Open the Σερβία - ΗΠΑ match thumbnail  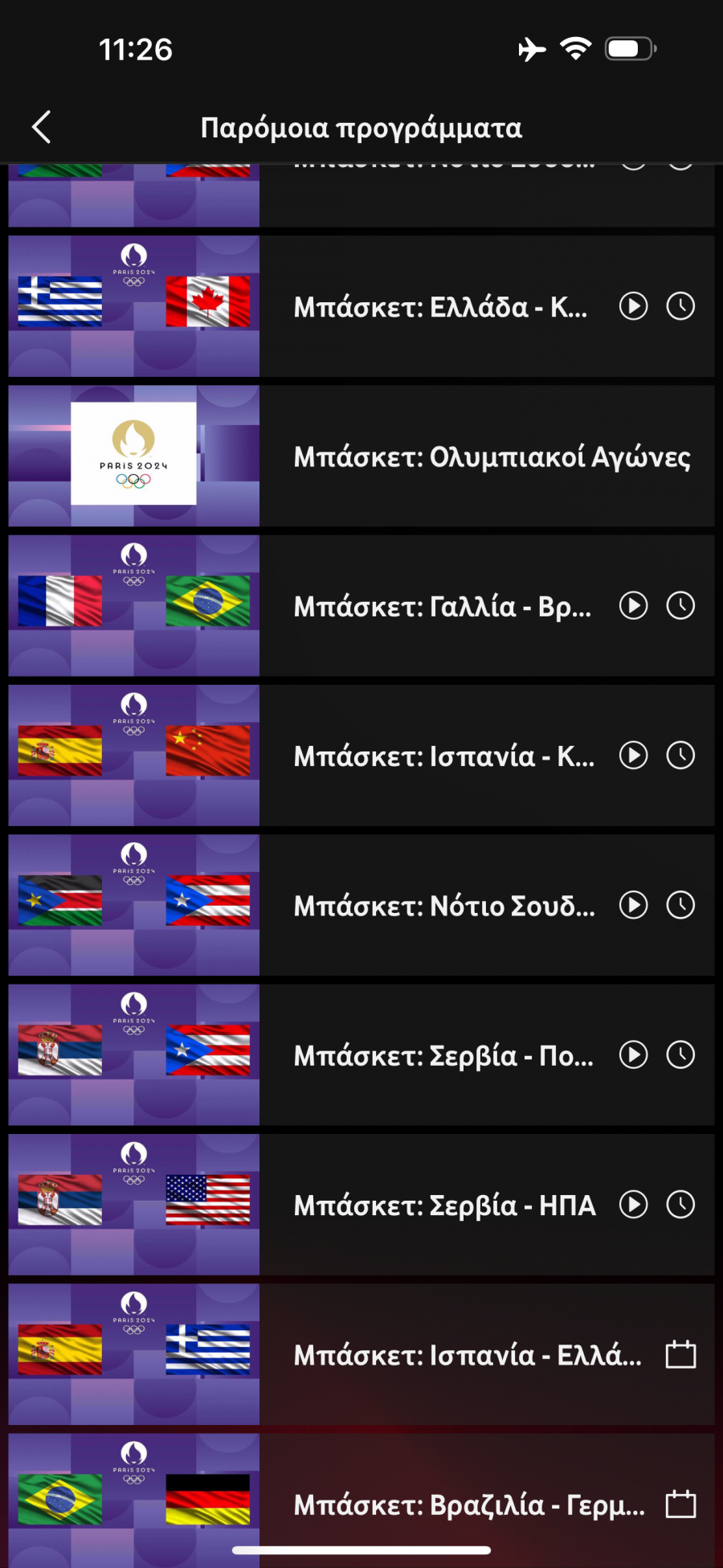(134, 1204)
